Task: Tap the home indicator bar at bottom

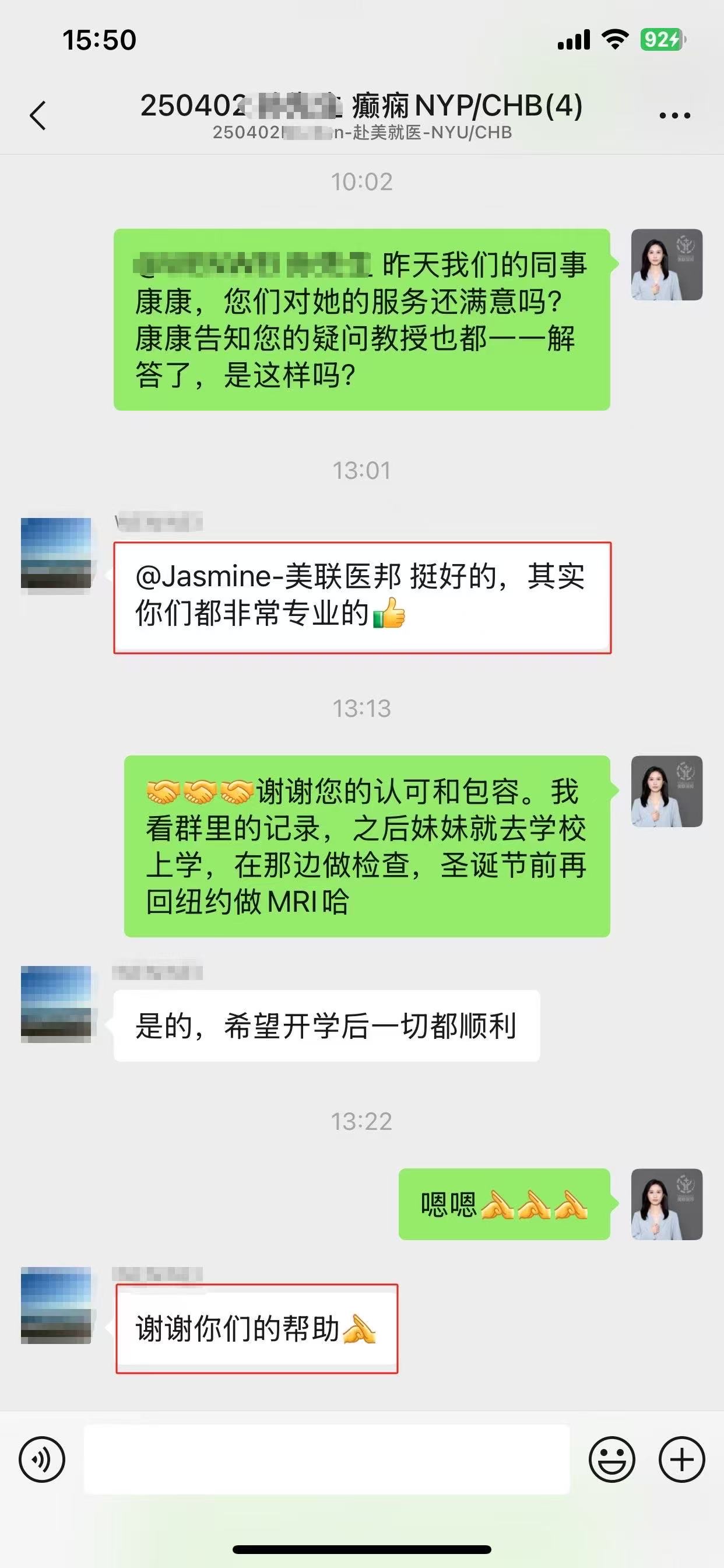Action: tap(362, 1549)
